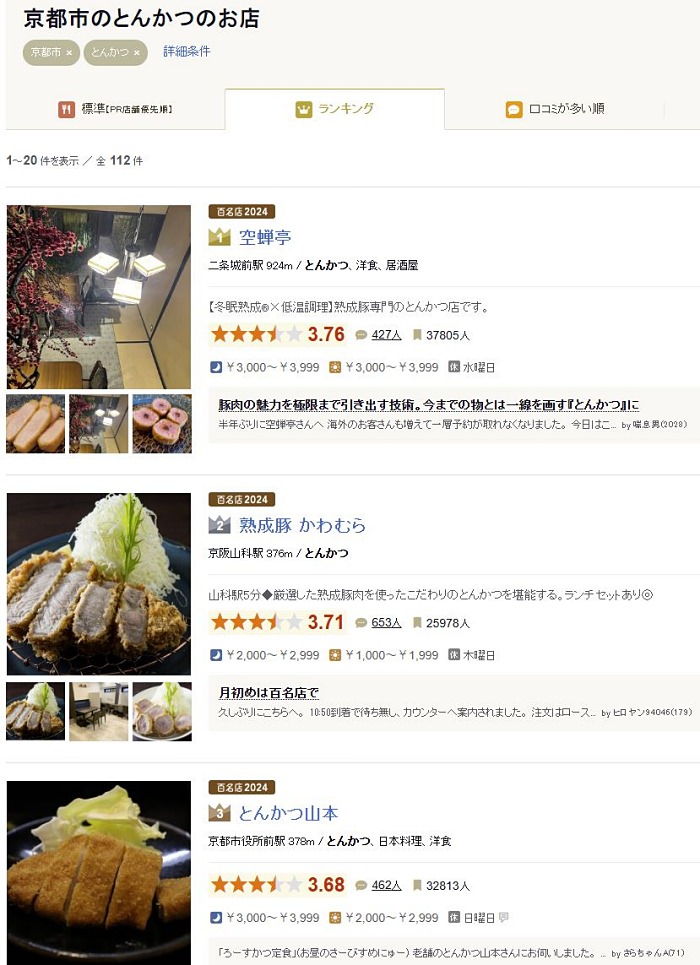This screenshot has height=965, width=700.
Task: View the main photo of とんかつ山本
Action: [98, 872]
